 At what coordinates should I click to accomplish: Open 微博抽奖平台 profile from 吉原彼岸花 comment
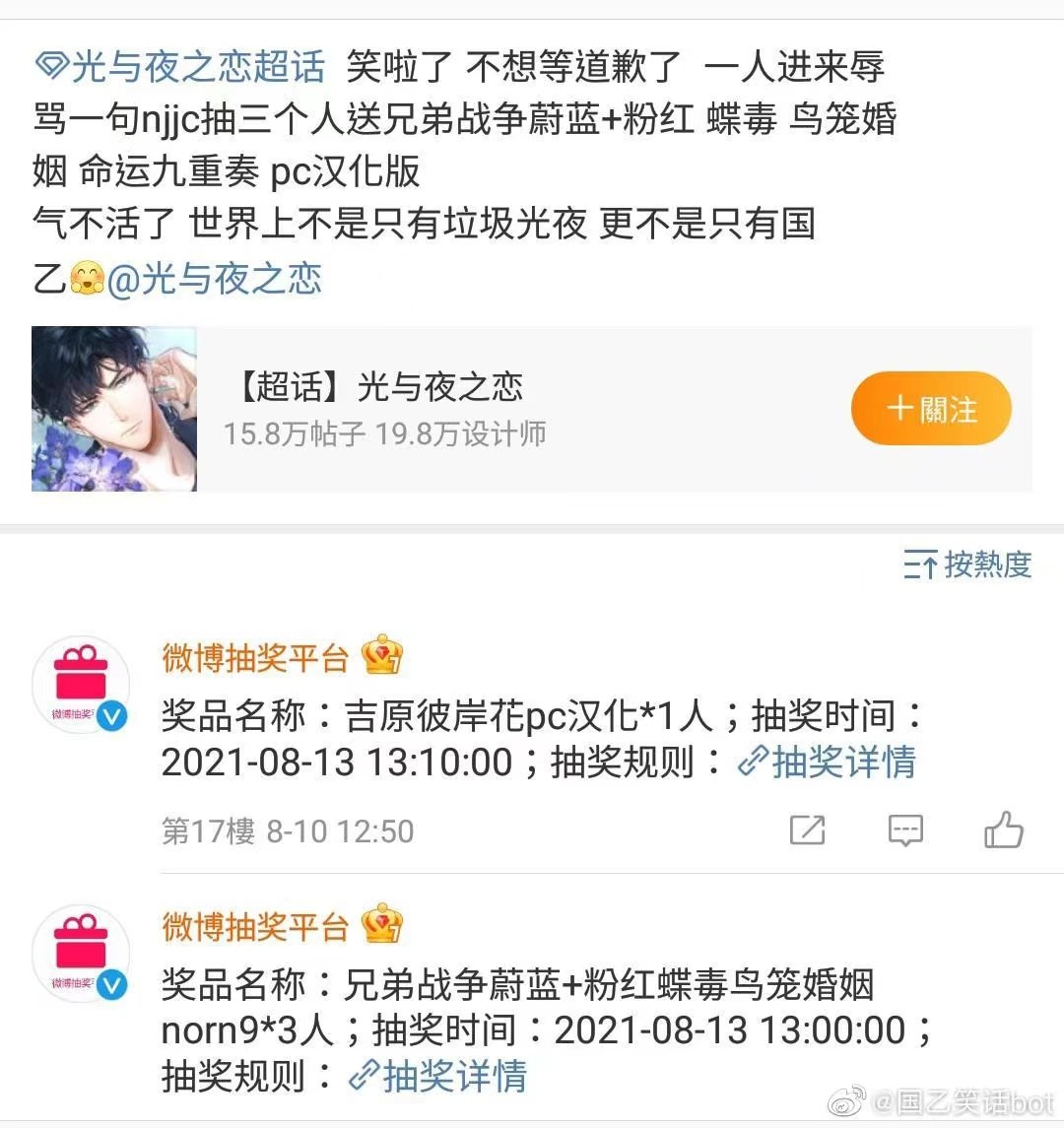tap(255, 658)
